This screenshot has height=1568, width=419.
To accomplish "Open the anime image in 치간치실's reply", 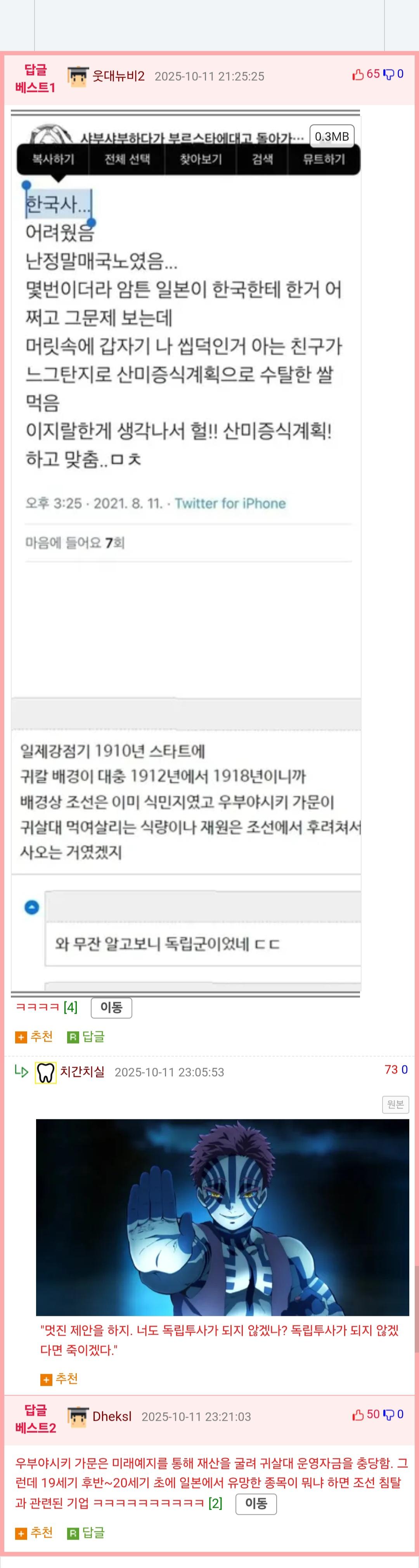I will pos(222,1217).
